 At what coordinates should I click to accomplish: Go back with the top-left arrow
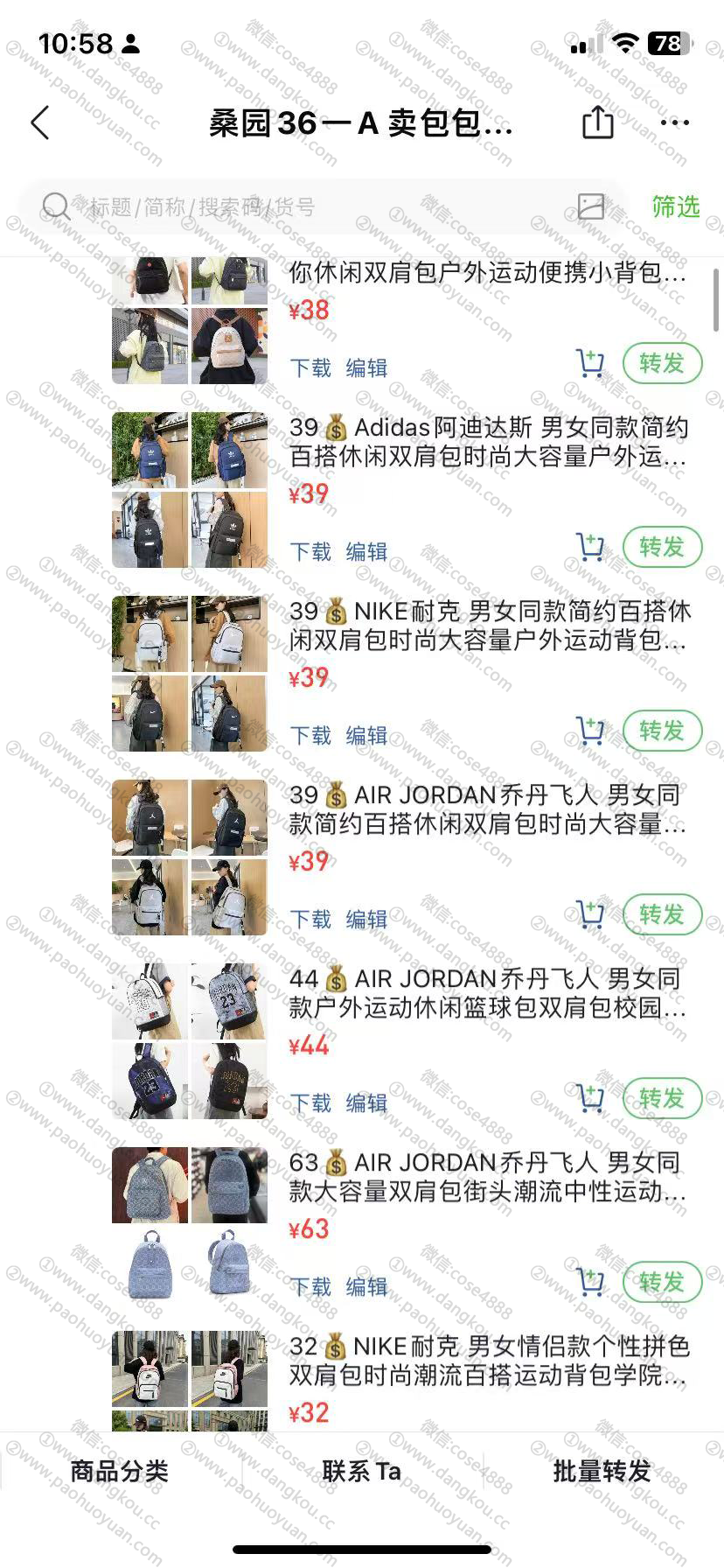[40, 123]
